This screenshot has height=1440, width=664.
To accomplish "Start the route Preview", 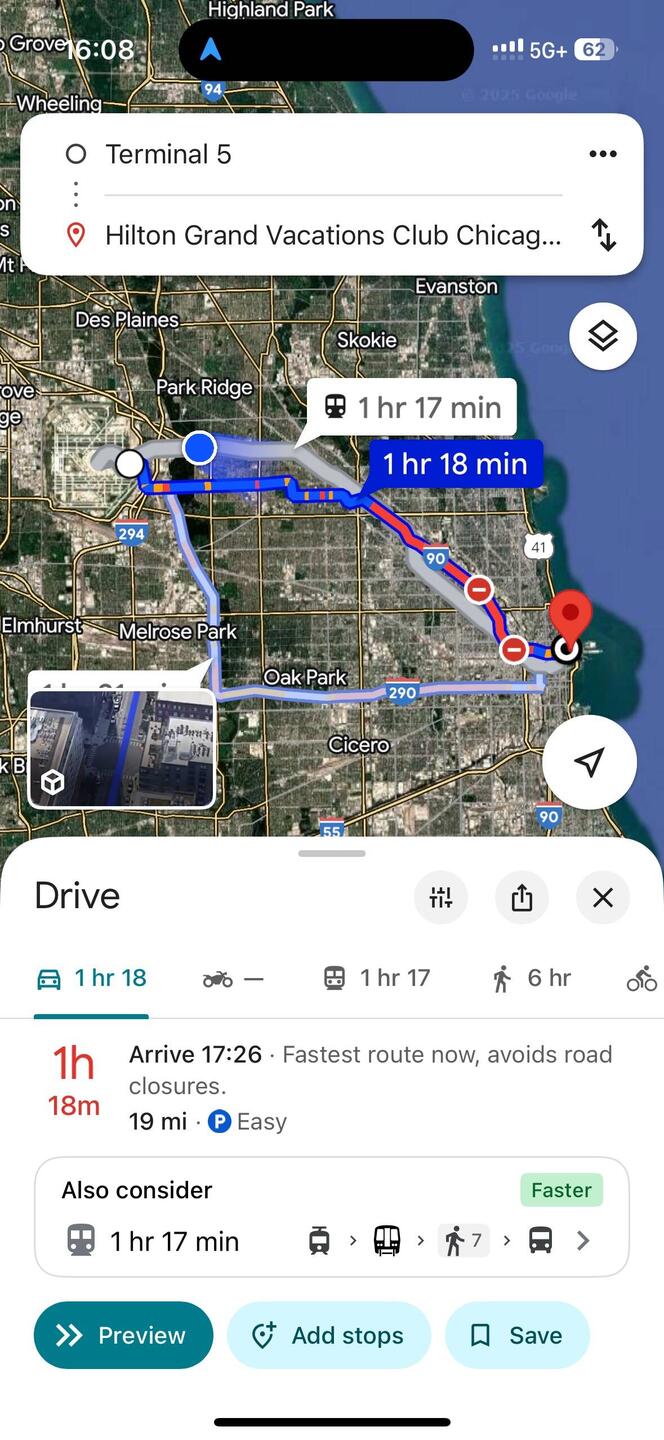I will (123, 1335).
